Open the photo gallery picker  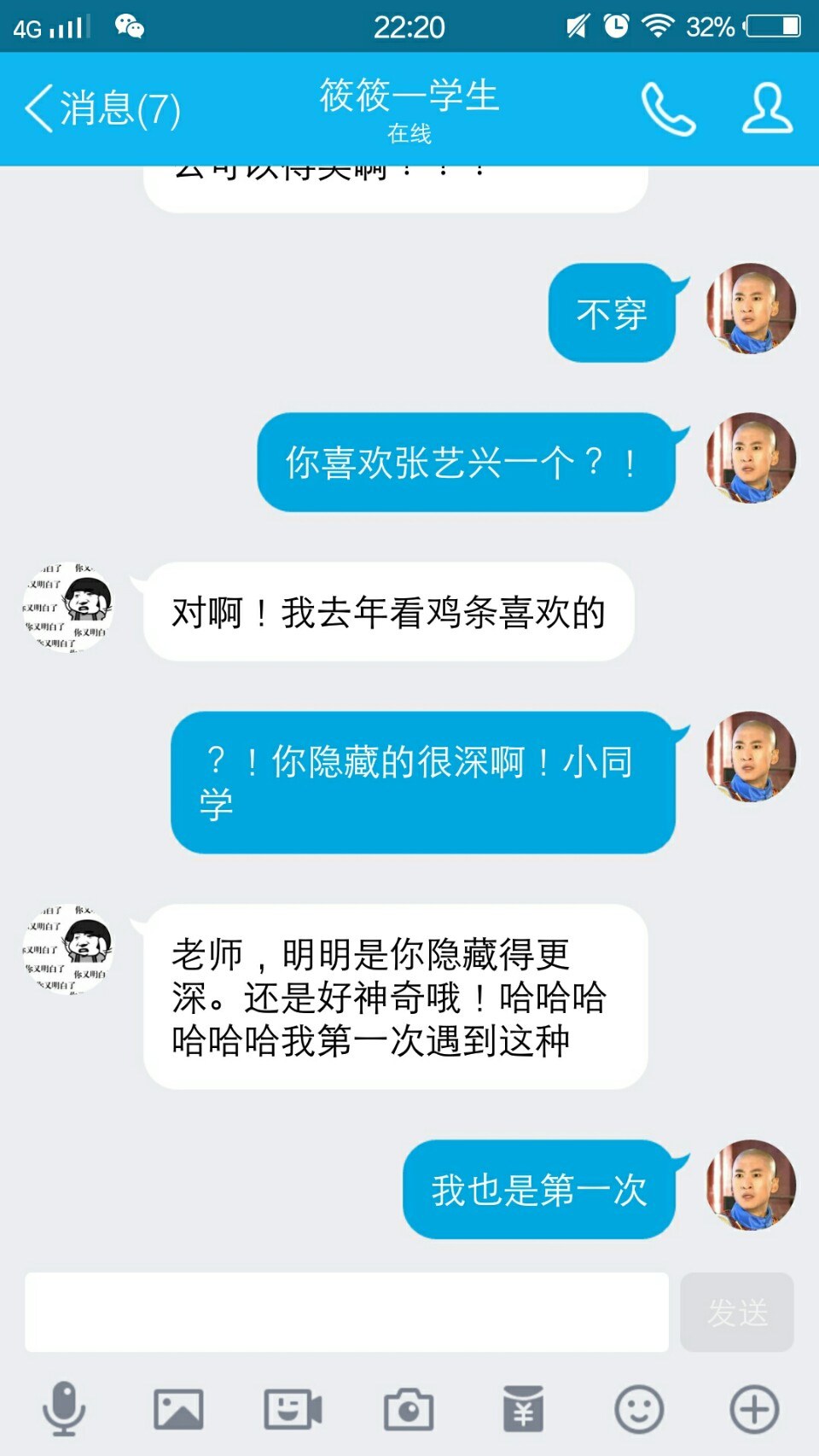[178, 1409]
